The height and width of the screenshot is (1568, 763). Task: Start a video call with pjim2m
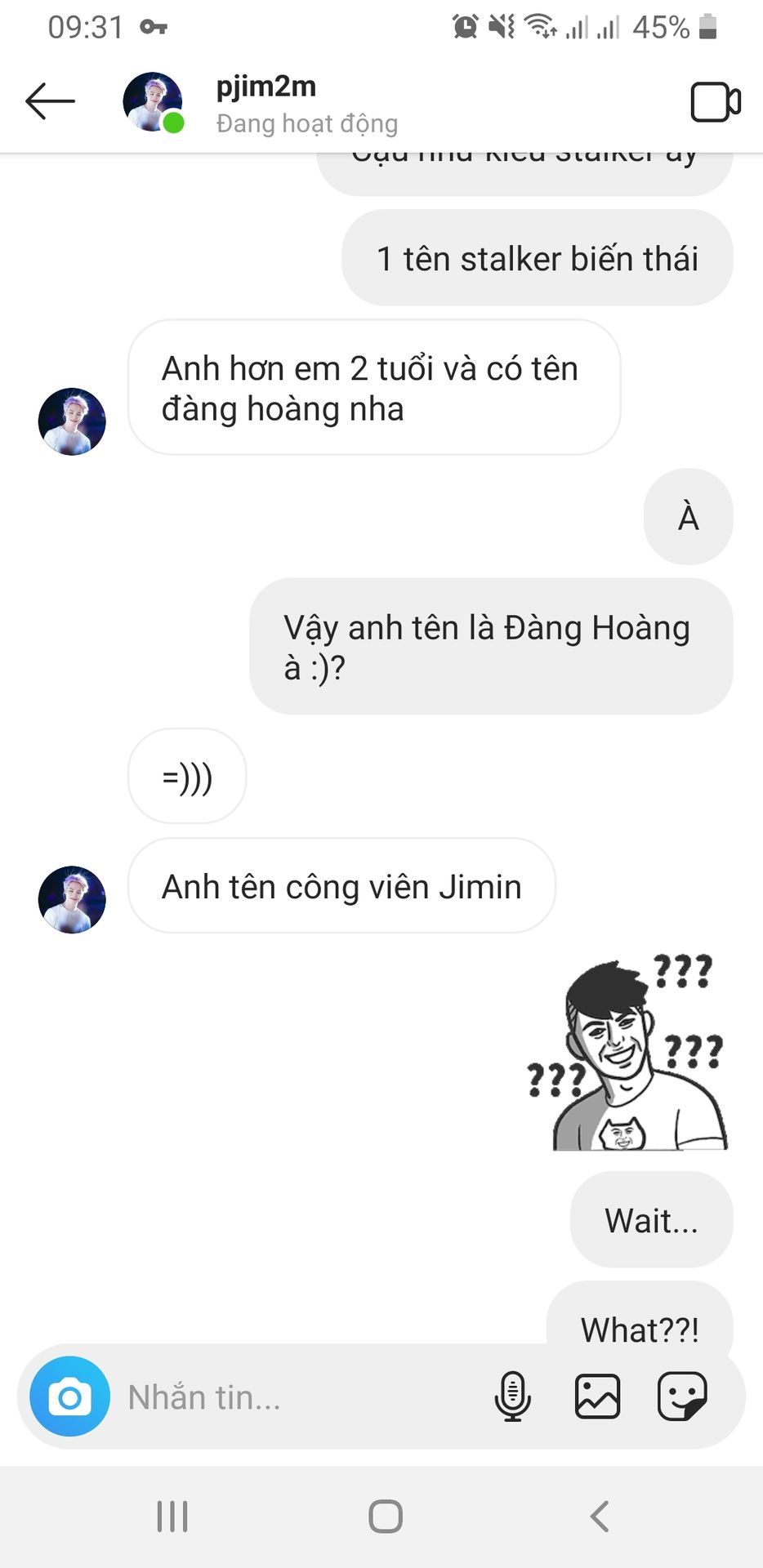point(716,102)
